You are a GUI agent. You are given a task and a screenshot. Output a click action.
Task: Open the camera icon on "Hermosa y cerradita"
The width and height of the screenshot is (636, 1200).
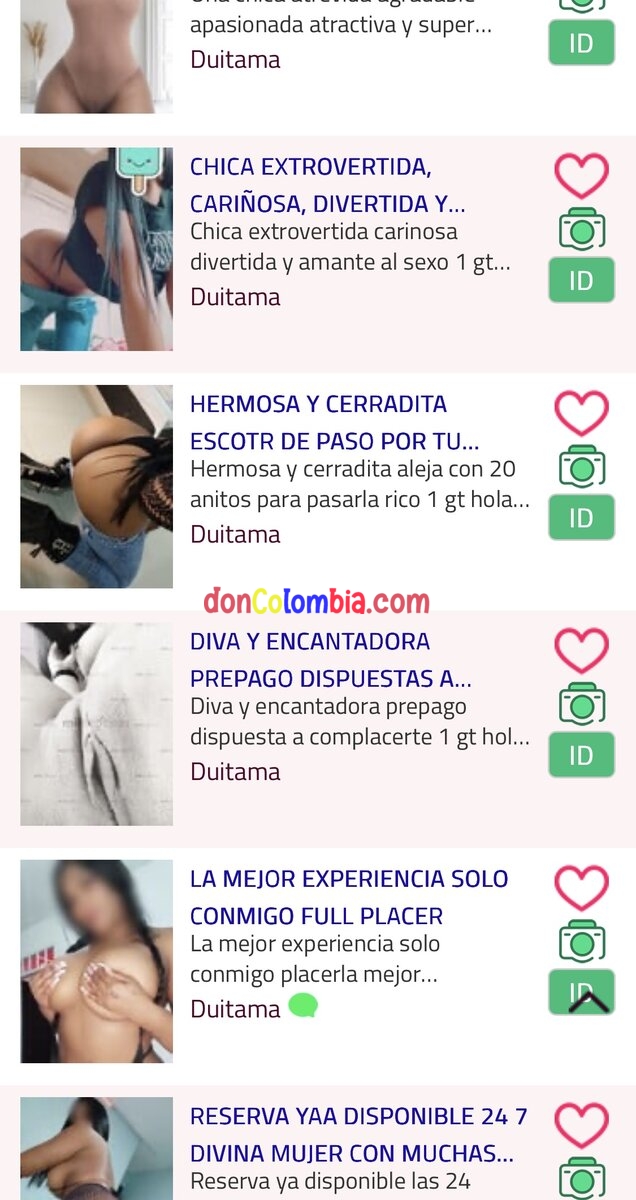[581, 466]
